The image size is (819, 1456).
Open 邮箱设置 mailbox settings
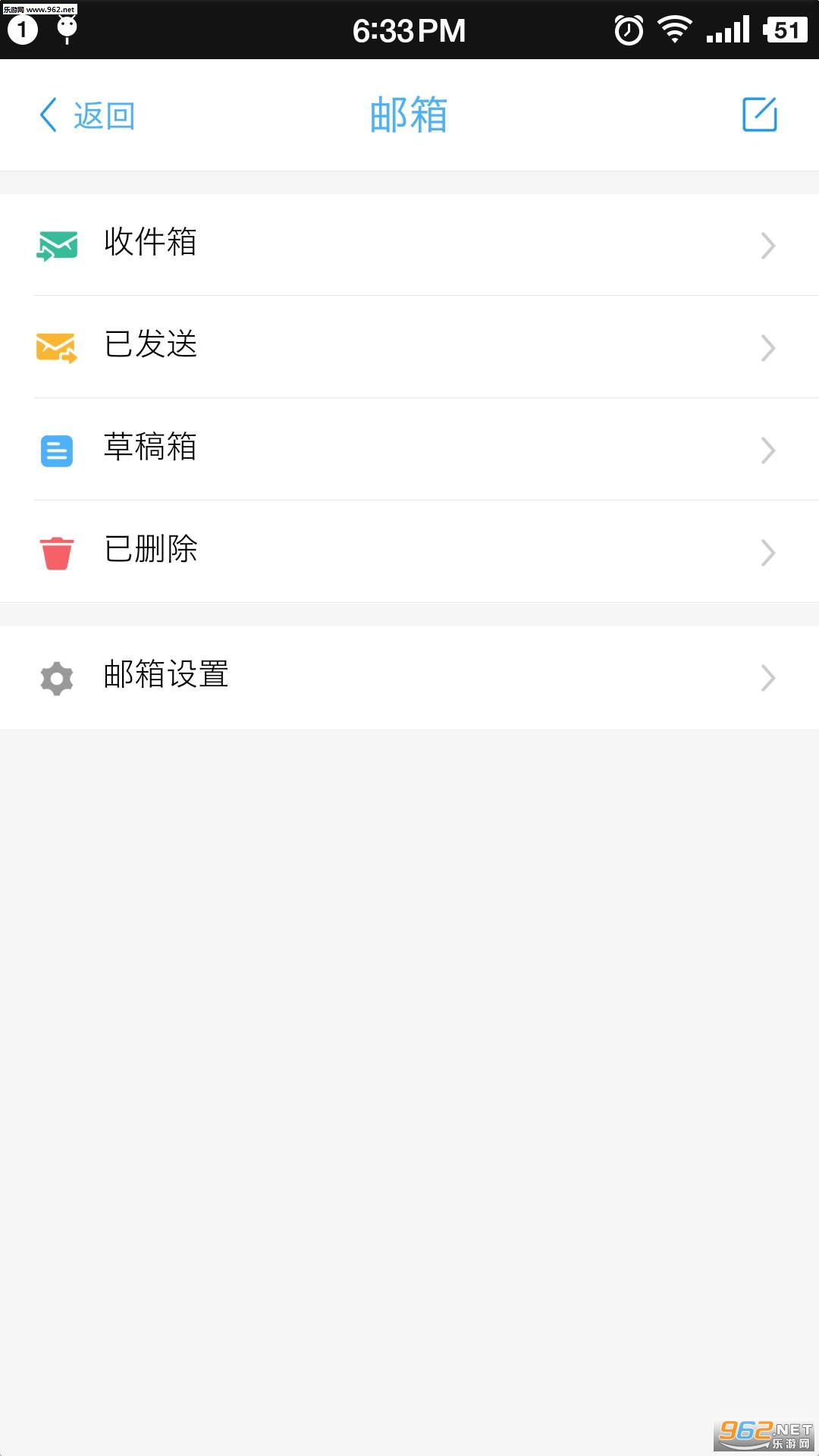click(x=409, y=676)
